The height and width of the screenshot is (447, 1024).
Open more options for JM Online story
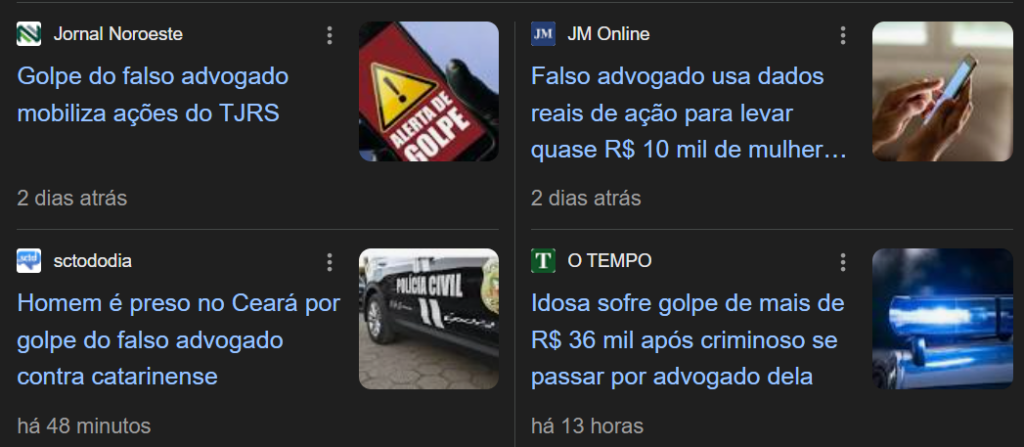tap(843, 35)
